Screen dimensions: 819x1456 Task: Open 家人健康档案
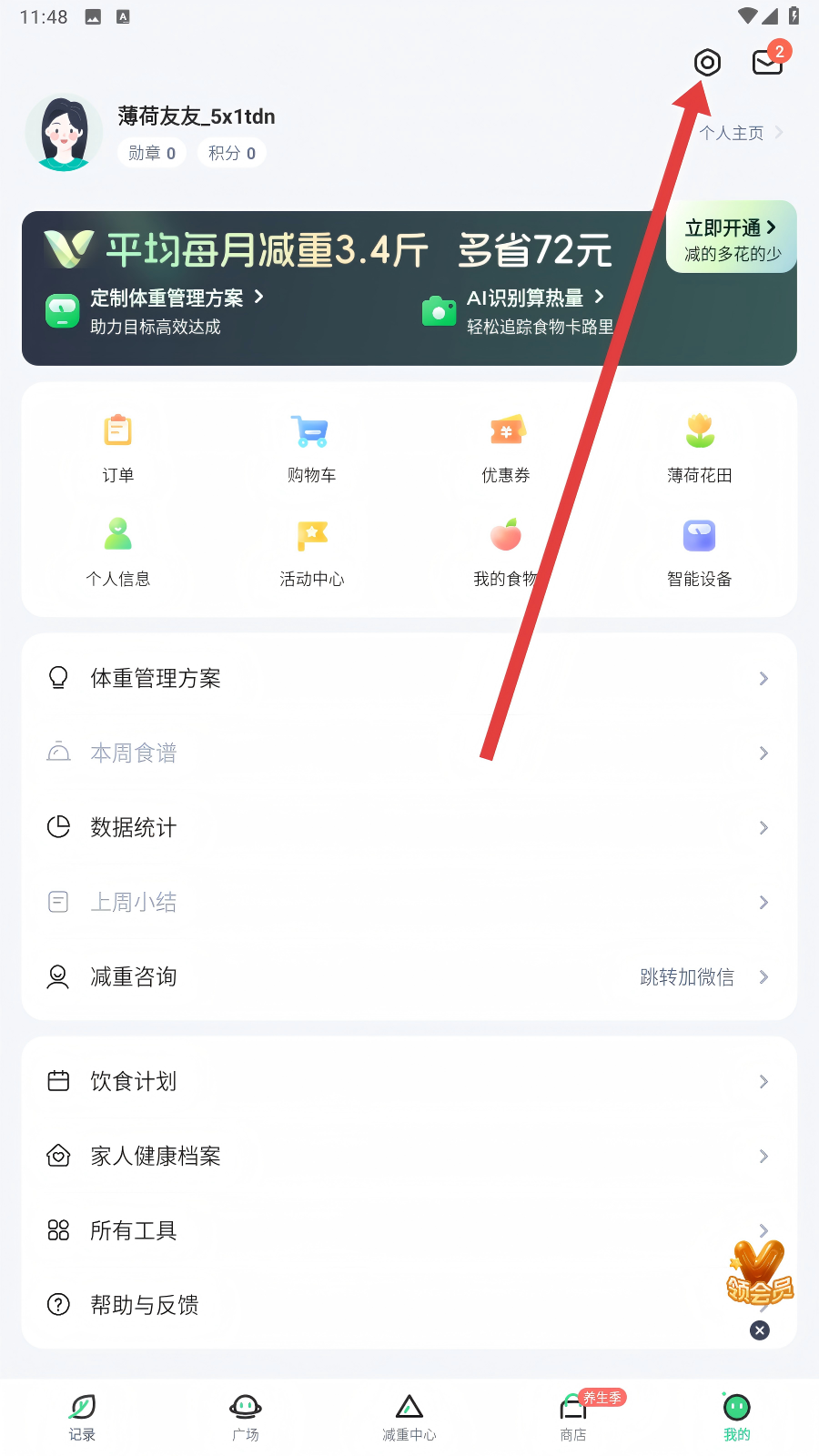[x=409, y=1157]
